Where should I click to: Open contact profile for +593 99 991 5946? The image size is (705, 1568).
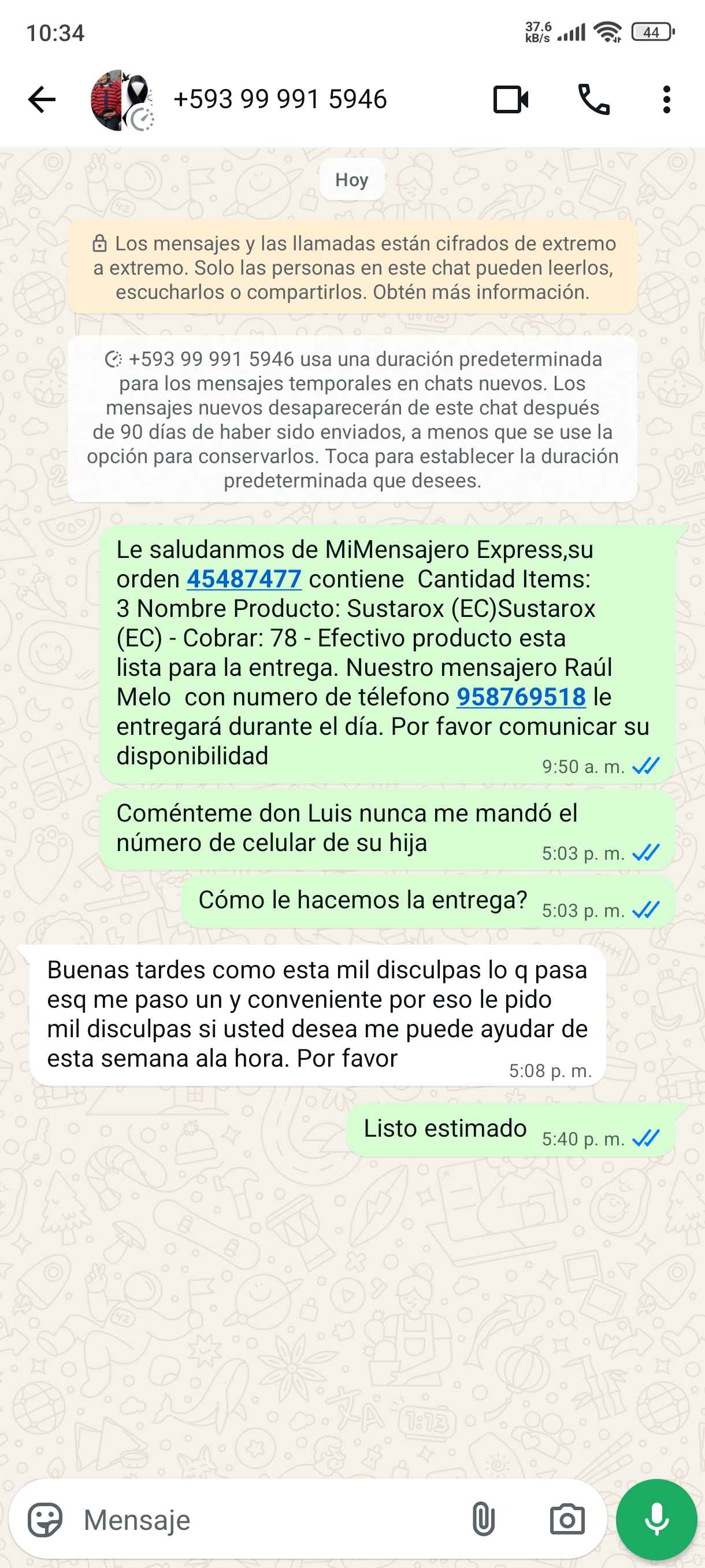pos(280,100)
